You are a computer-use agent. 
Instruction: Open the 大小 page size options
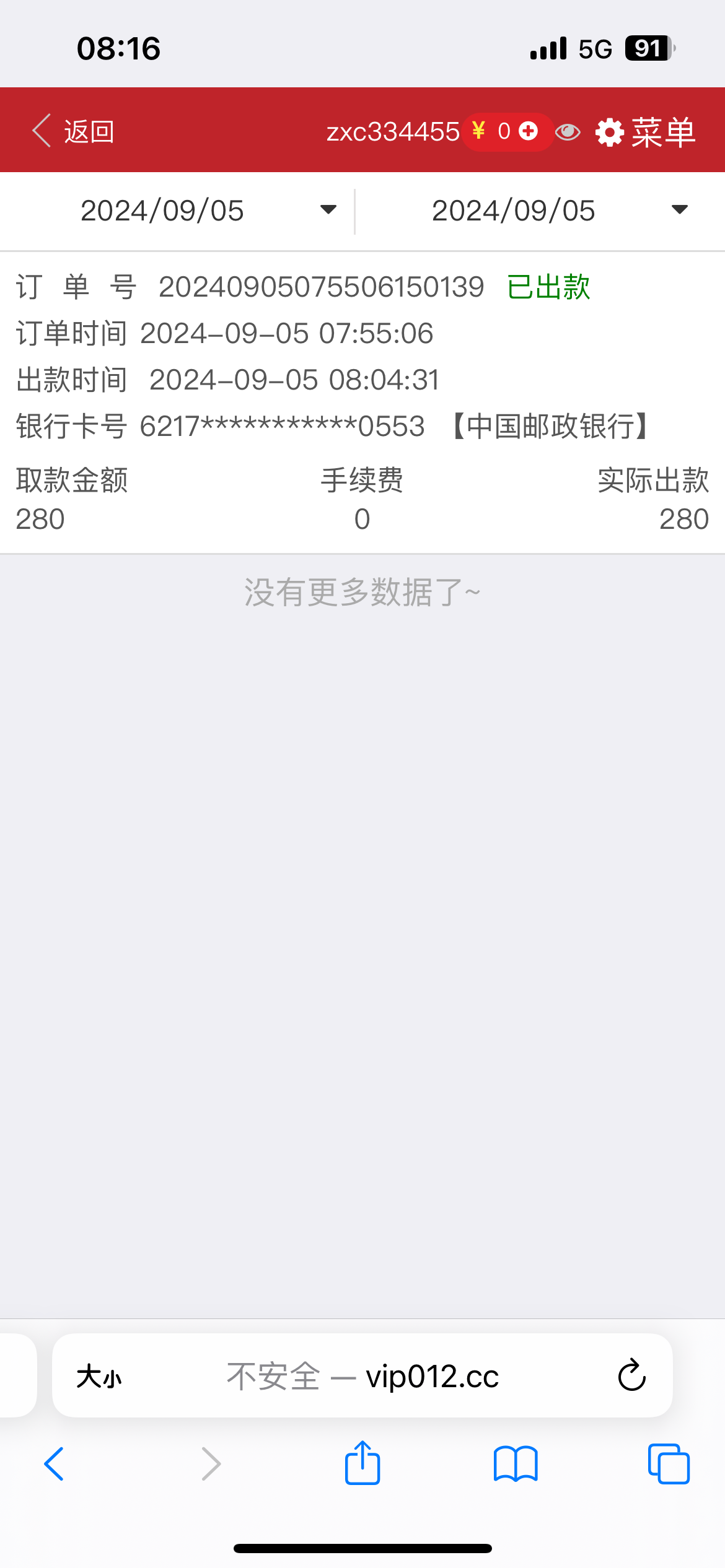tap(99, 1377)
